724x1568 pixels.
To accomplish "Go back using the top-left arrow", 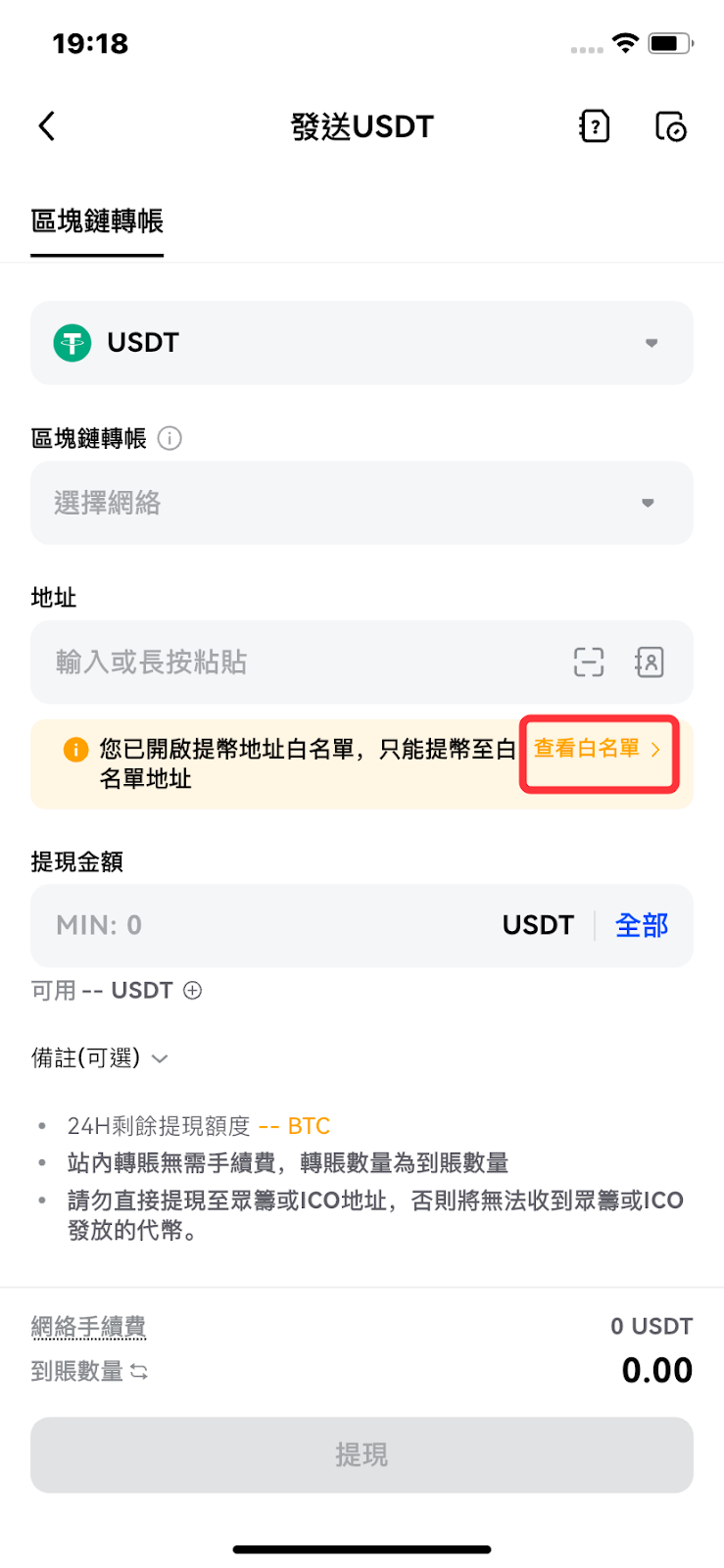I will click(x=46, y=126).
